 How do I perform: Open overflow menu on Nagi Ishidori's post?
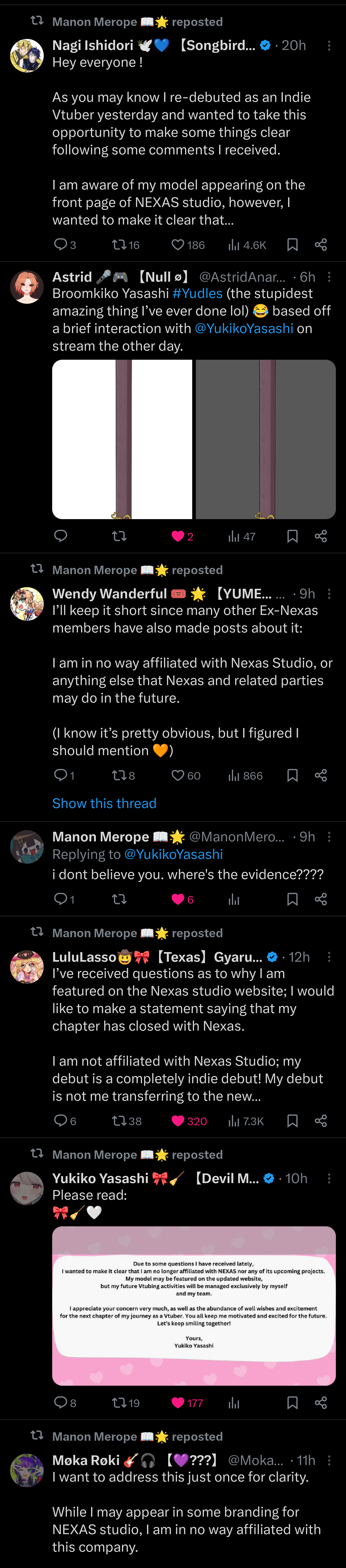pos(329,46)
